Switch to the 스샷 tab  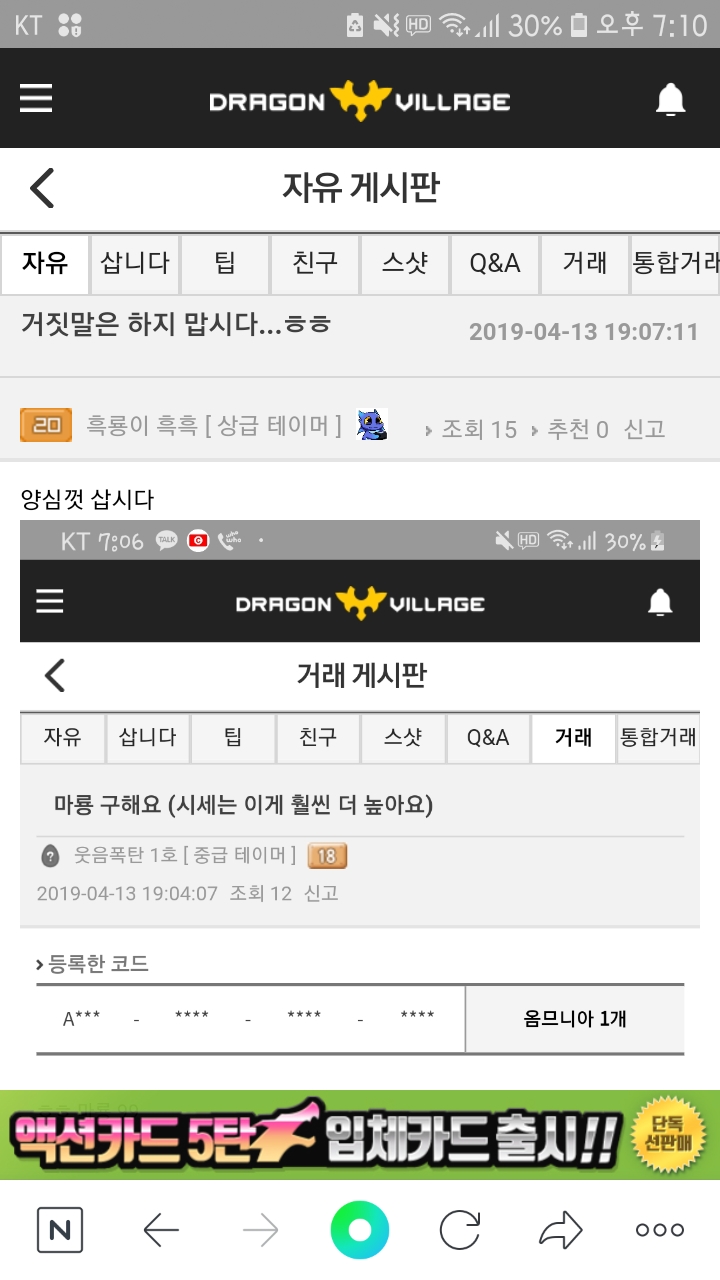(405, 264)
